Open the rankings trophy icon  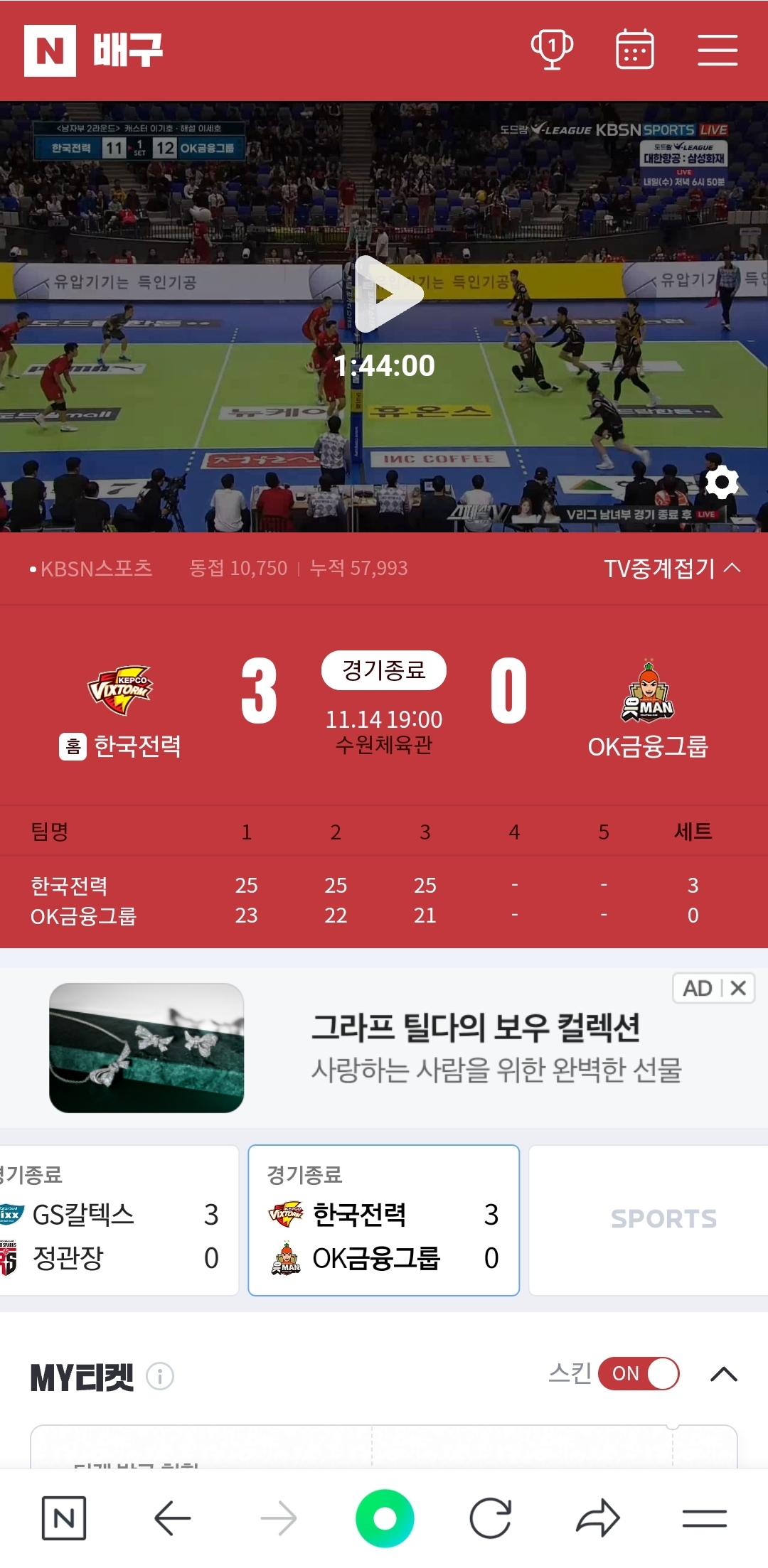click(552, 50)
